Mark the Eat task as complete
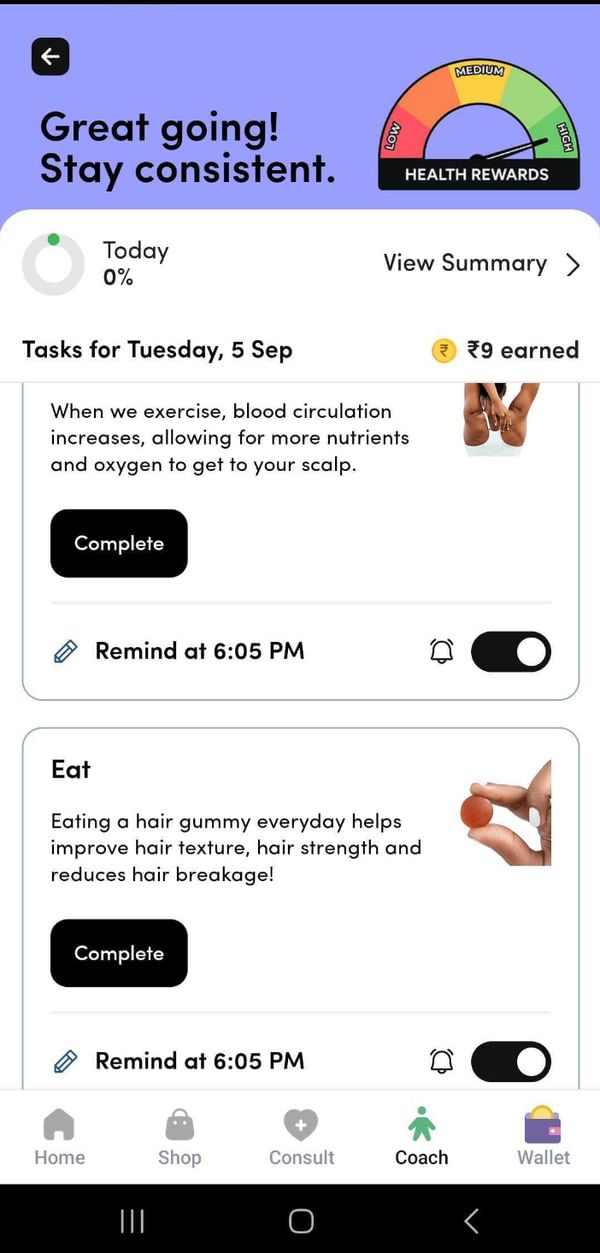The image size is (600, 1253). (x=119, y=953)
